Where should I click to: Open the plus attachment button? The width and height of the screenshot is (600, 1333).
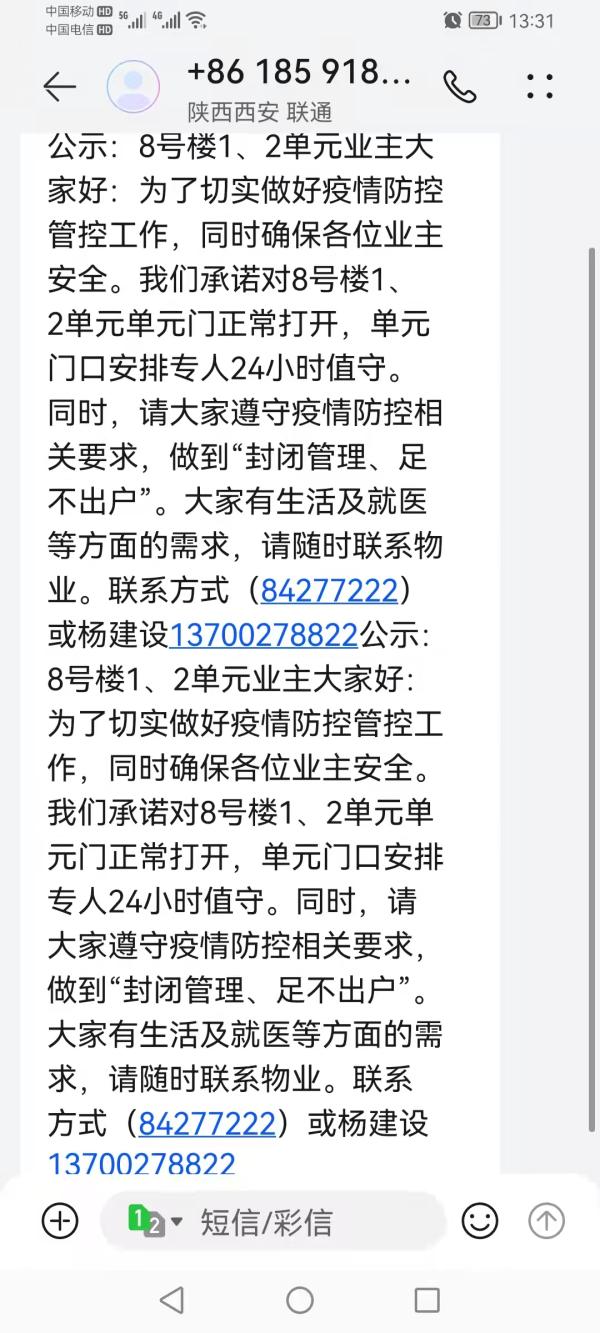[x=60, y=1220]
